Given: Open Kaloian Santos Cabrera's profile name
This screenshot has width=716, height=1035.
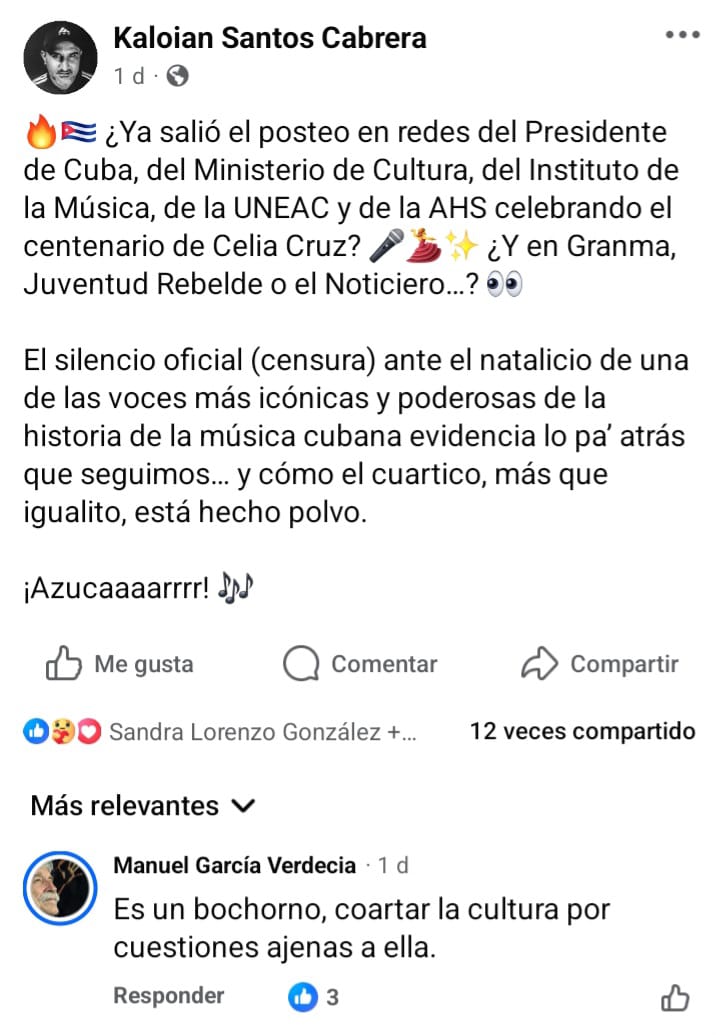Looking at the screenshot, I should click(x=270, y=38).
